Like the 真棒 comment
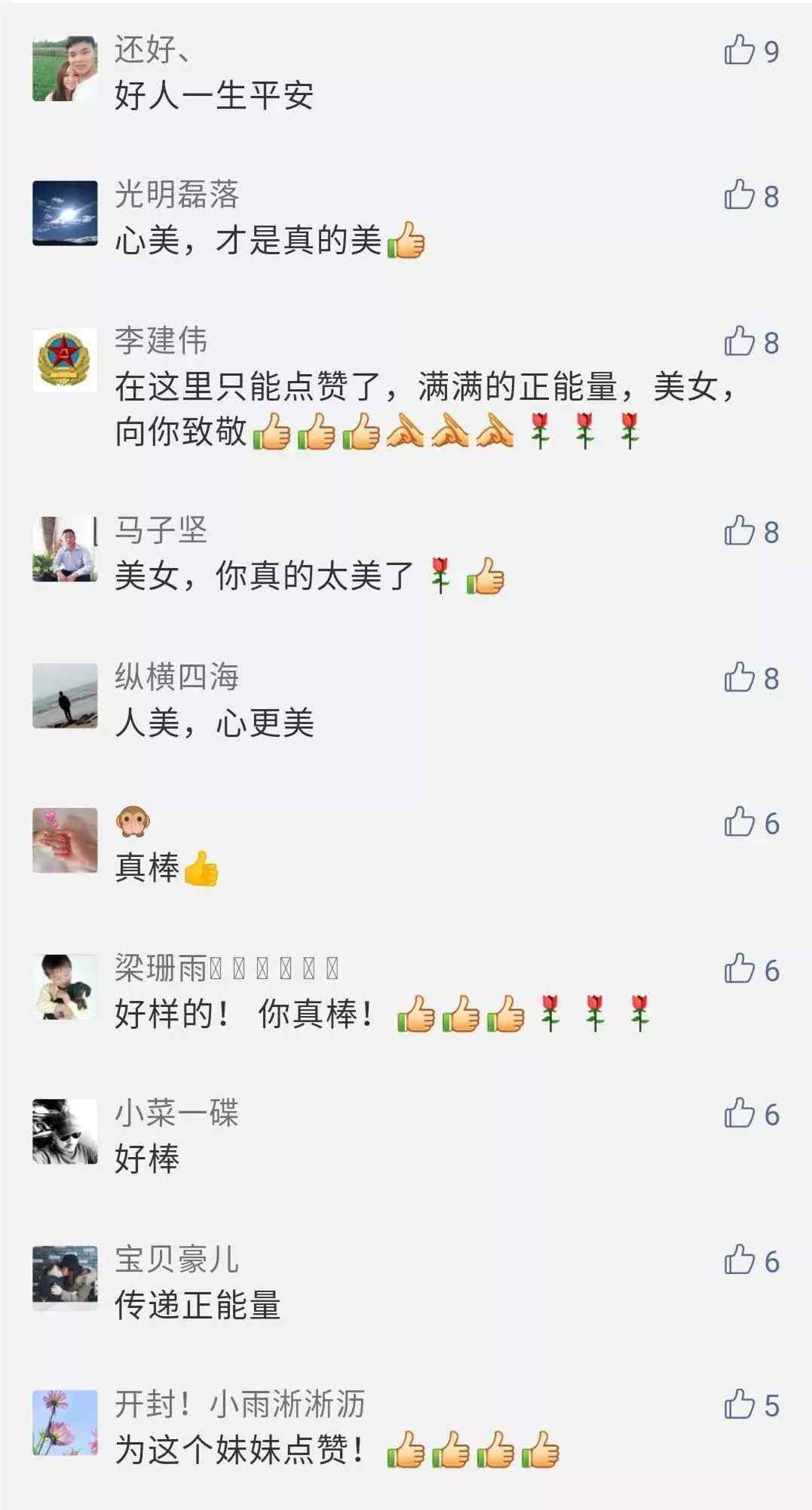 point(740,822)
